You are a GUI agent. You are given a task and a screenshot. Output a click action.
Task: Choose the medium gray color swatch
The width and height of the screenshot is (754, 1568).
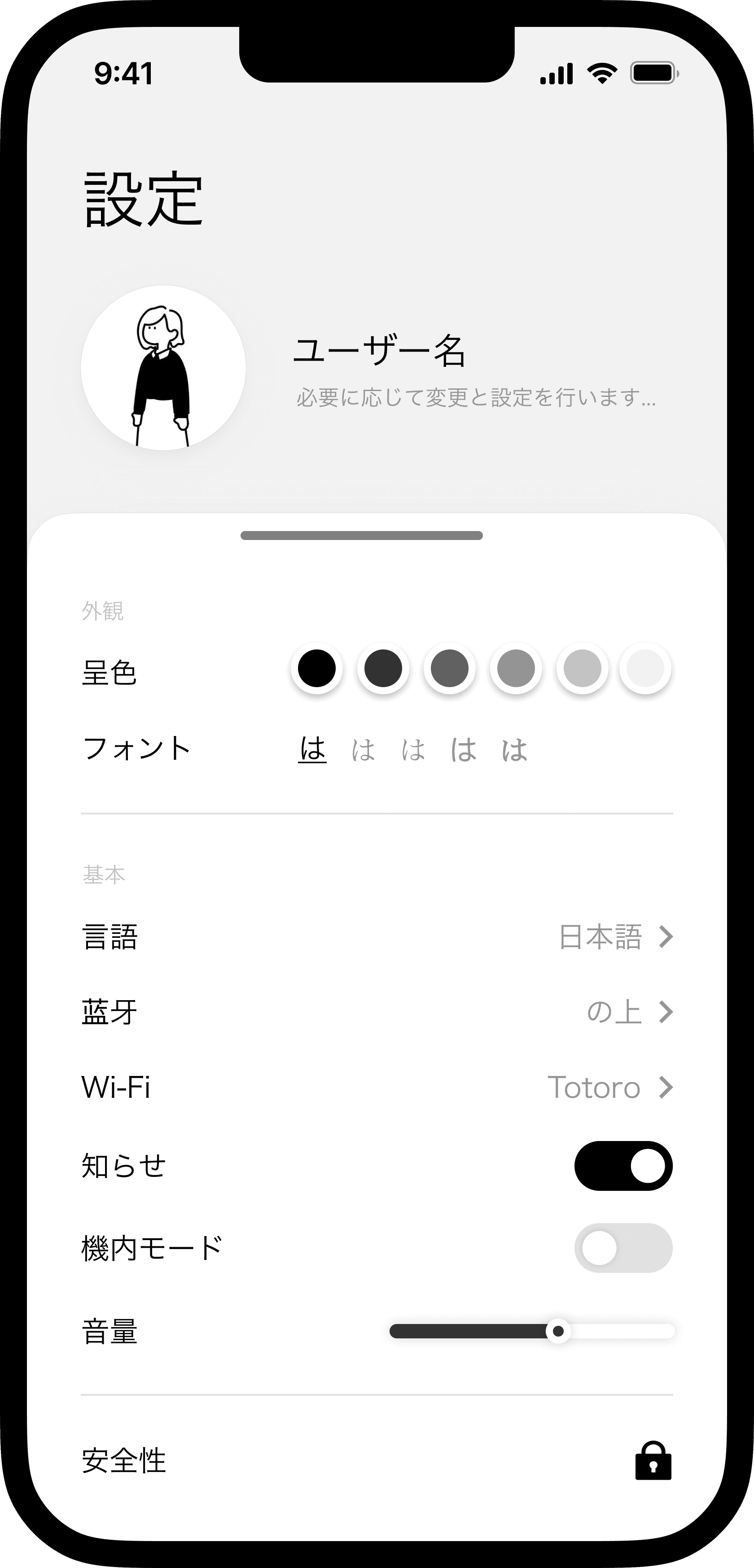(516, 668)
